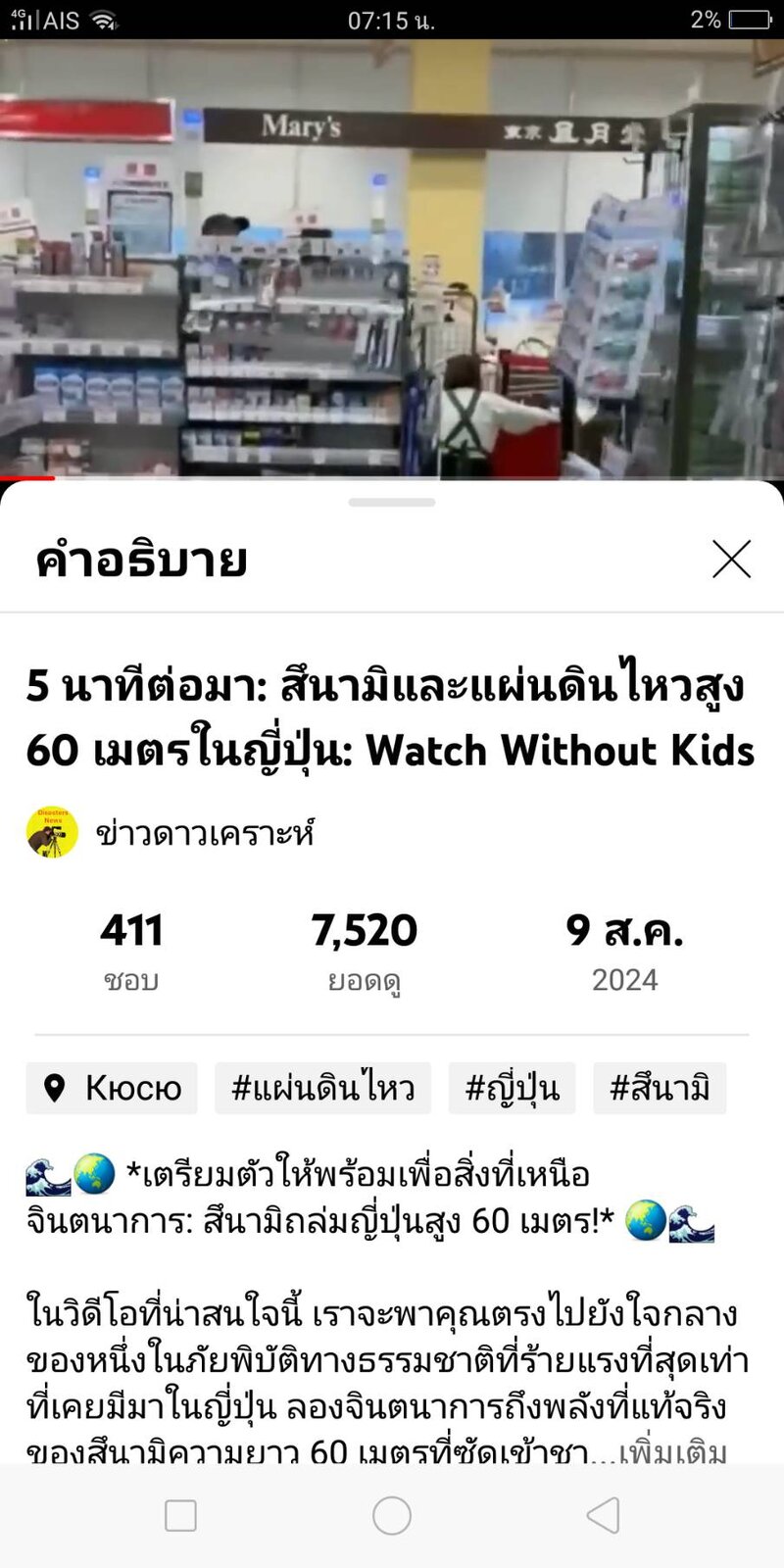The width and height of the screenshot is (784, 1568).
Task: Select the Кюсю location chip
Action: tap(111, 1088)
